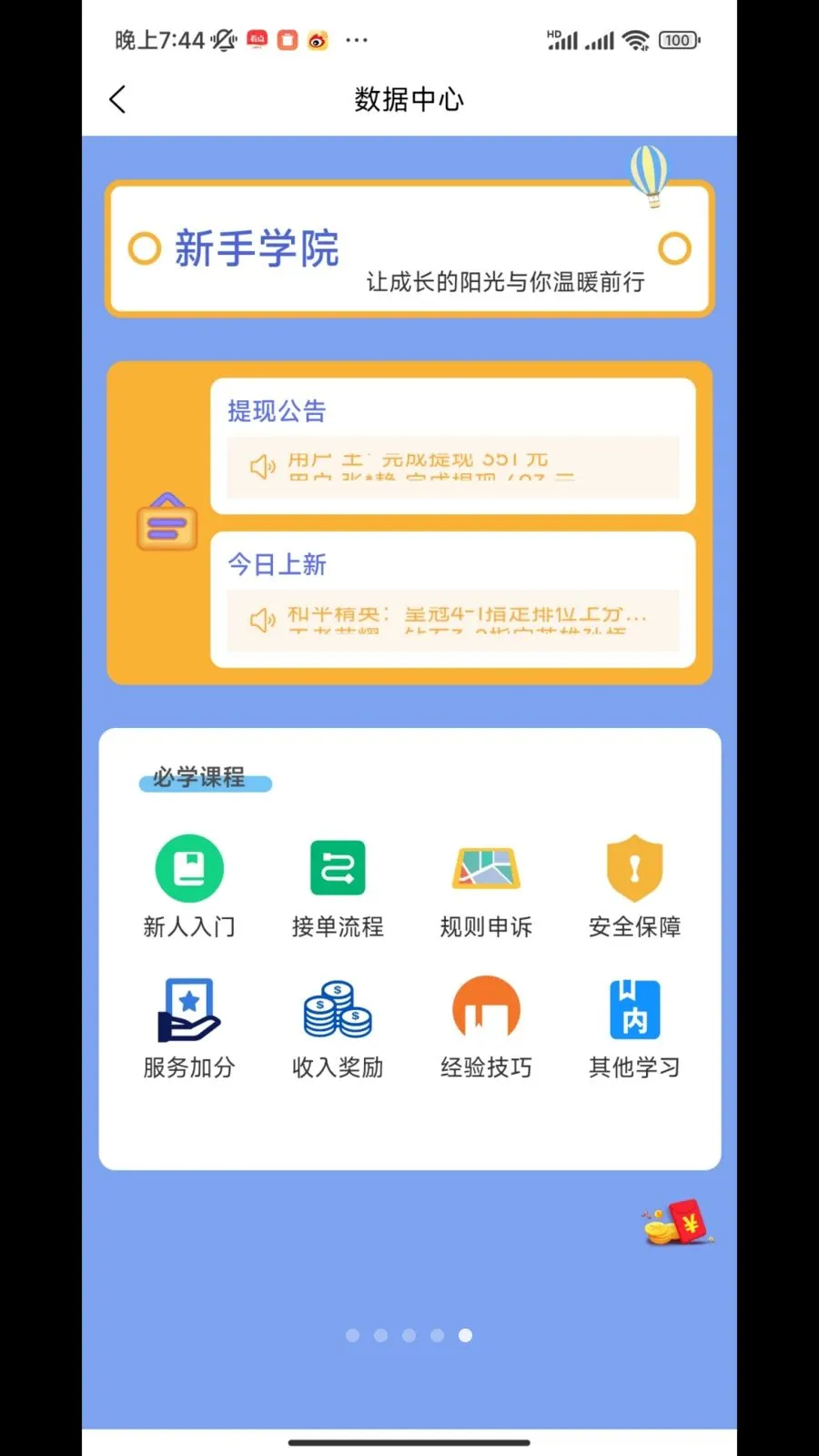Tap the 安全保障 shield icon
Viewport: 819px width, 1456px height.
634,867
